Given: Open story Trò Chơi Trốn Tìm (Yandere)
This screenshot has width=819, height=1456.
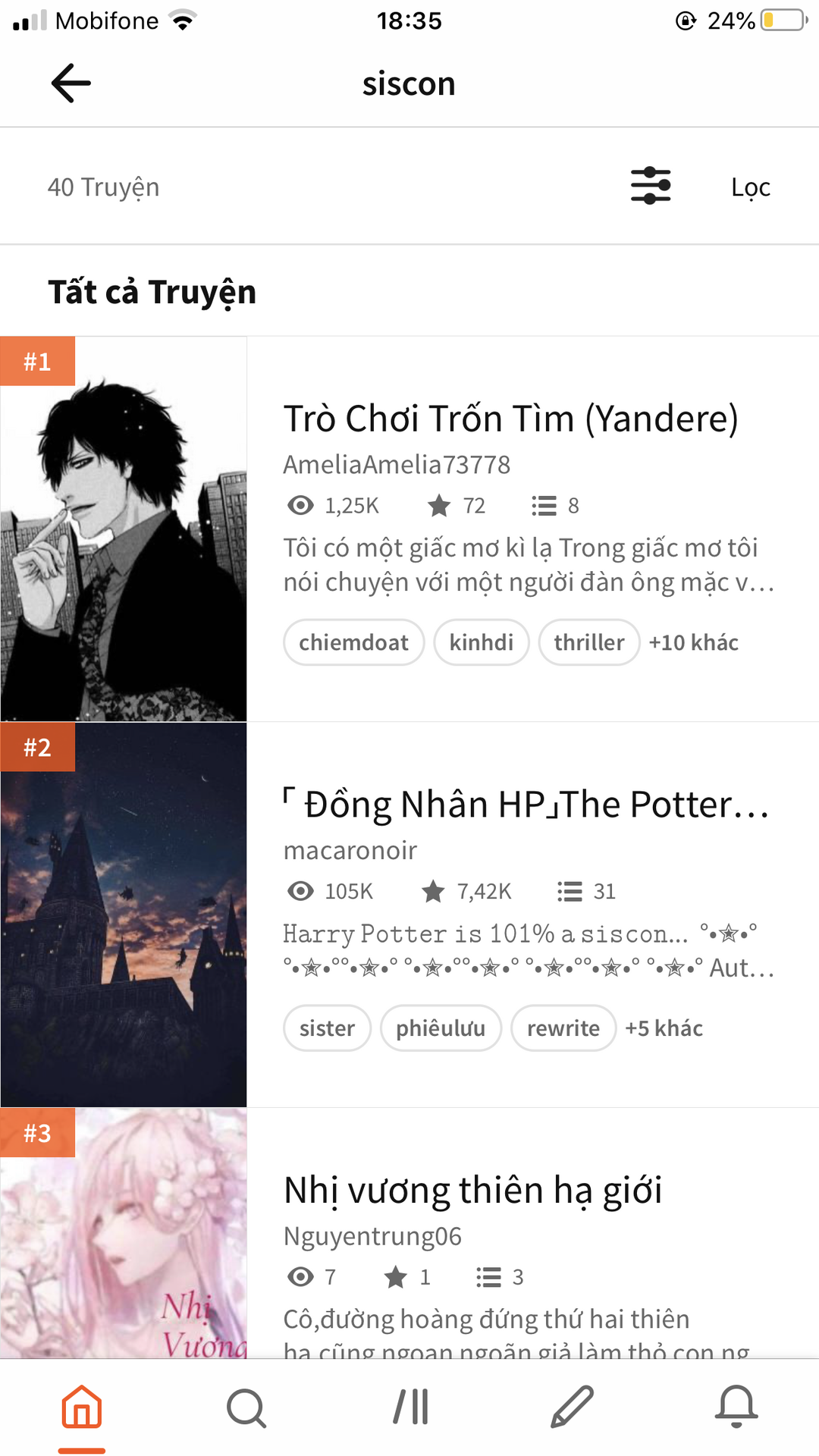Looking at the screenshot, I should tap(510, 419).
